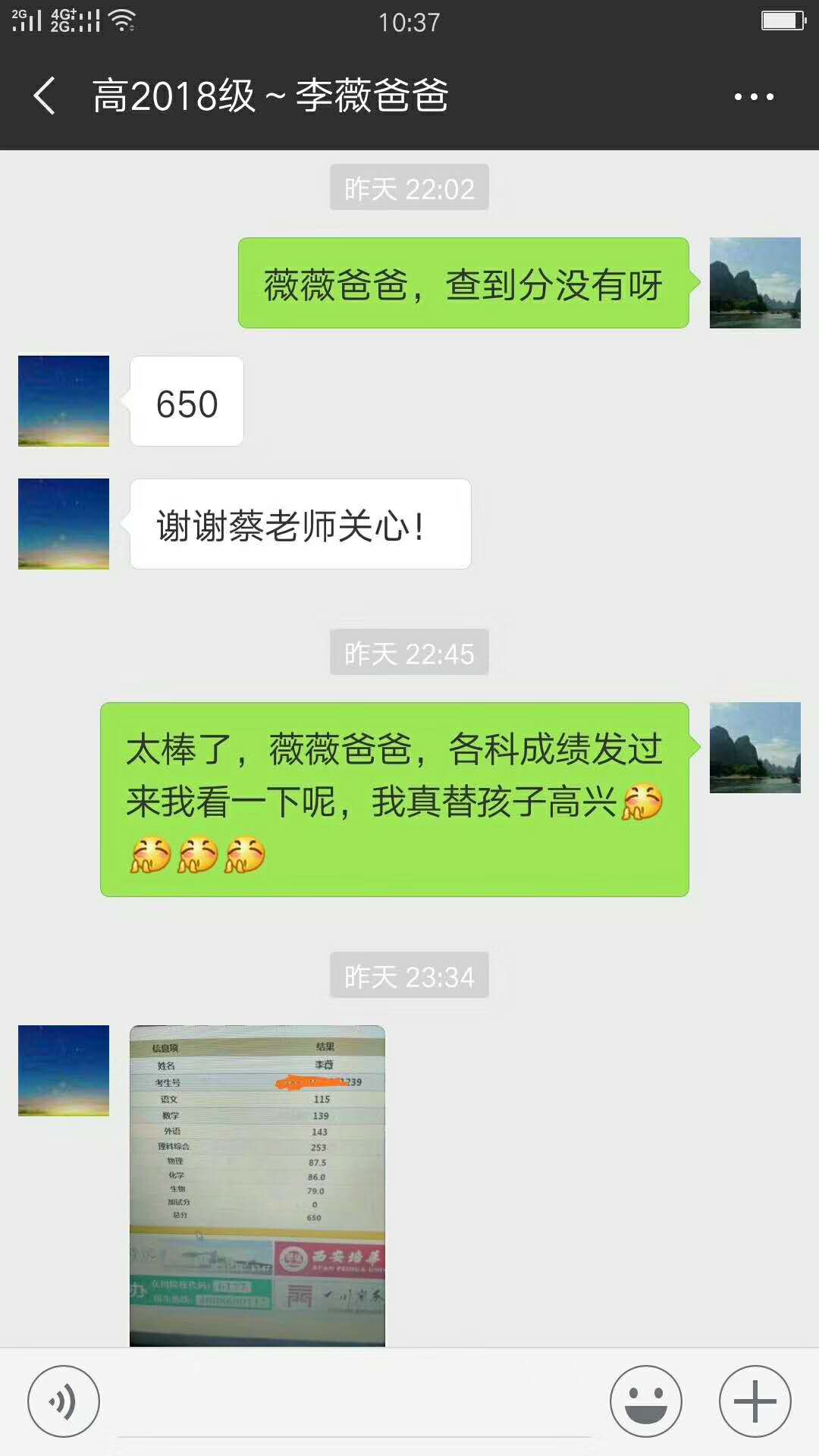This screenshot has width=819, height=1456.
Task: Open the plus attachment menu
Action: click(755, 1401)
